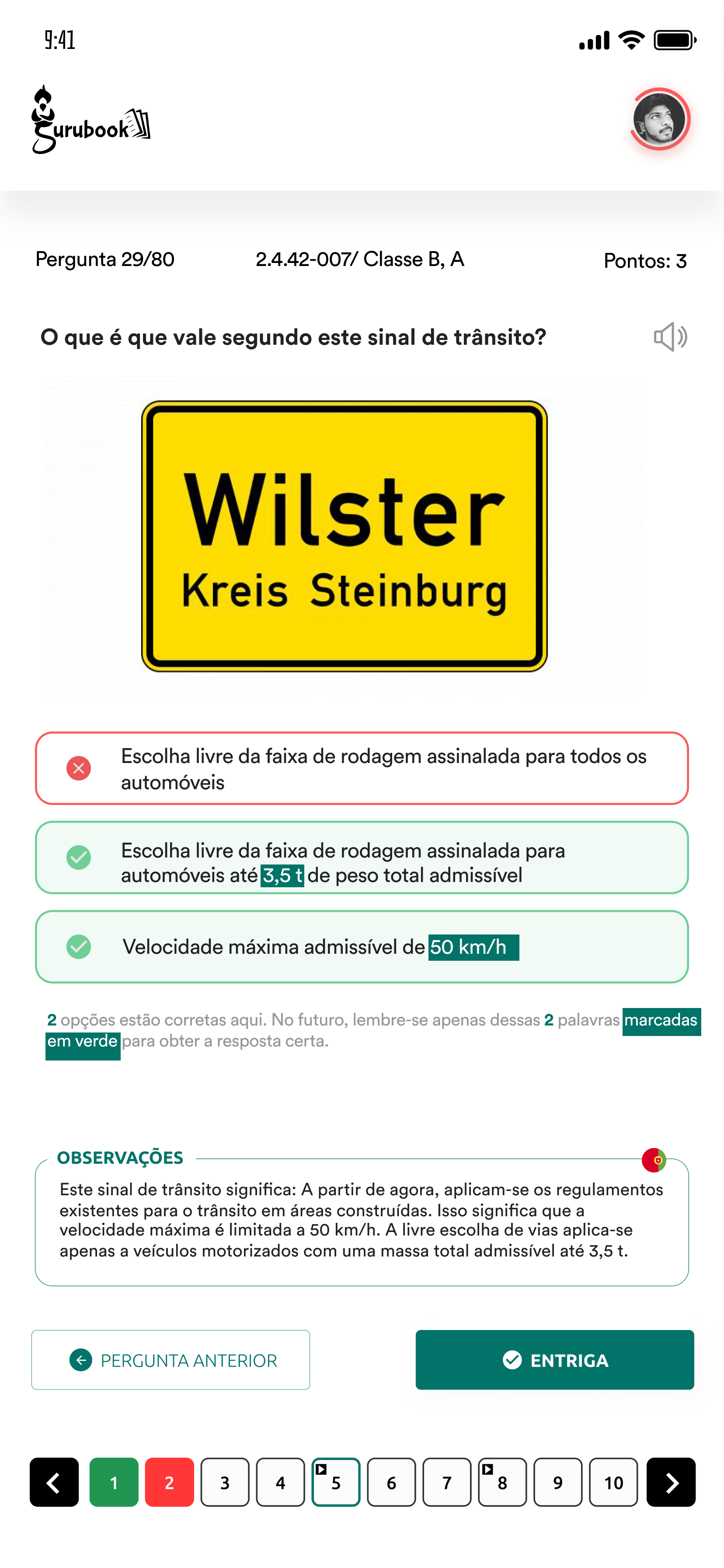This screenshot has width=724, height=1568.
Task: Tap the Portuguese flag language icon
Action: pos(654,1160)
